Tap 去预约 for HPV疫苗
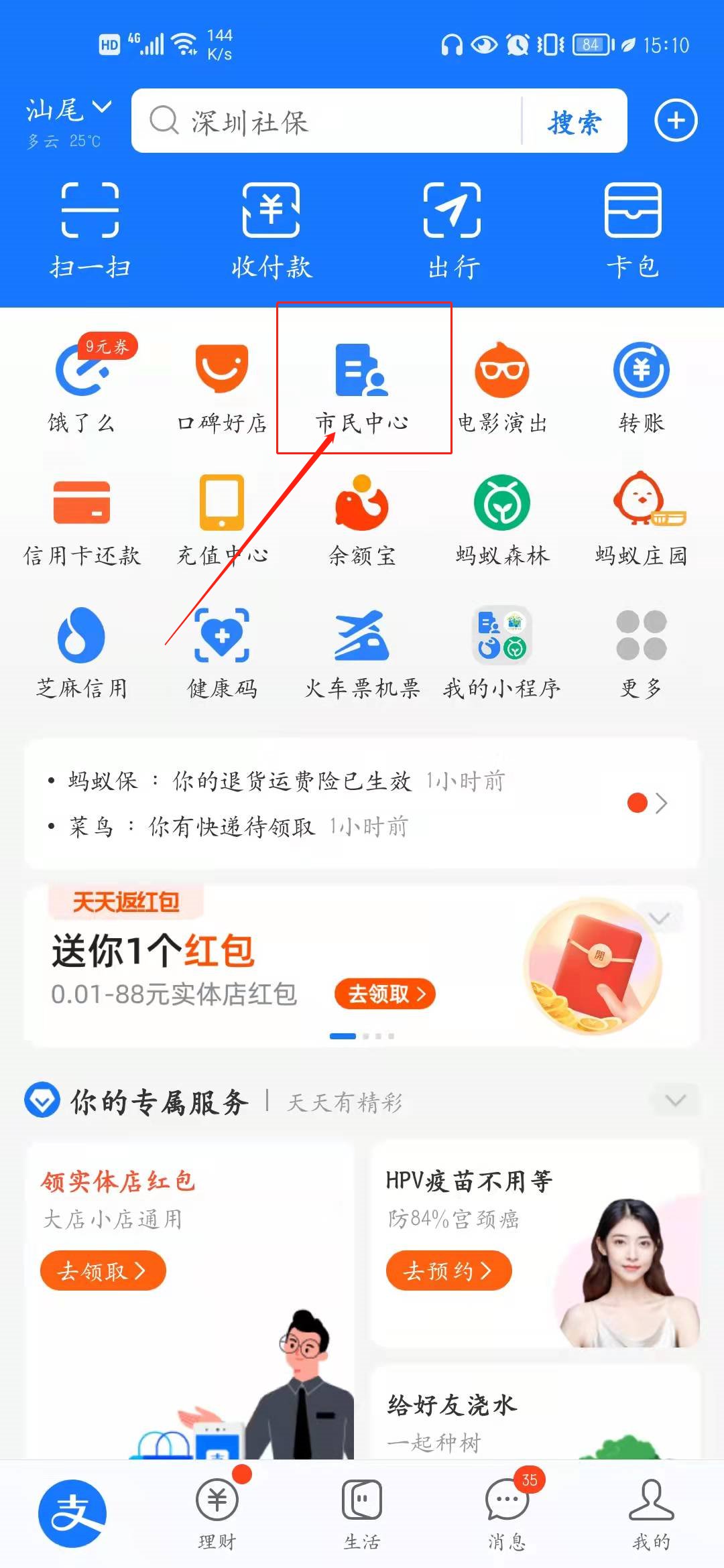The width and height of the screenshot is (724, 1568). (448, 1270)
